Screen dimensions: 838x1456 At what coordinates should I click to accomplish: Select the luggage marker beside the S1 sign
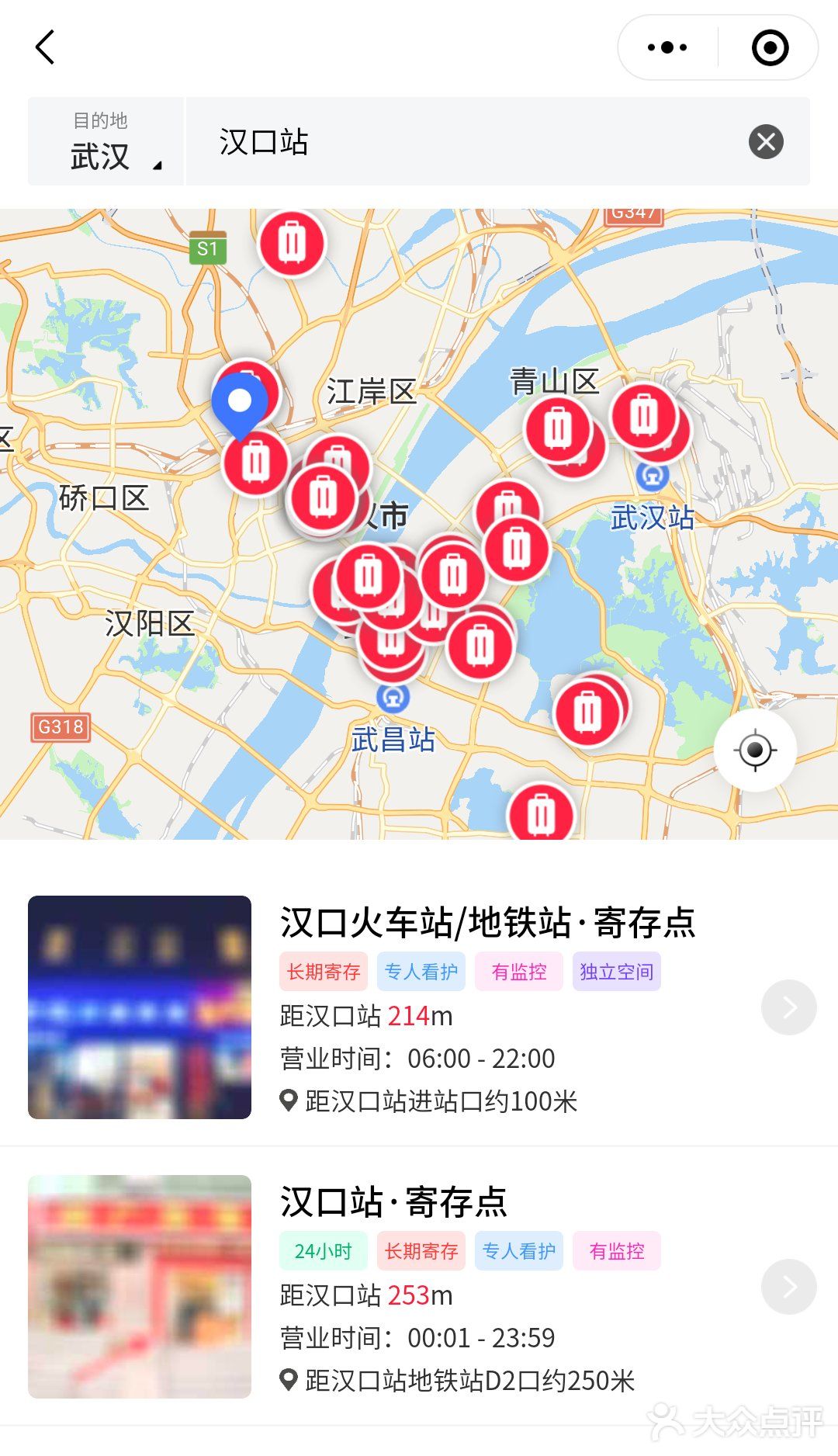pos(292,244)
